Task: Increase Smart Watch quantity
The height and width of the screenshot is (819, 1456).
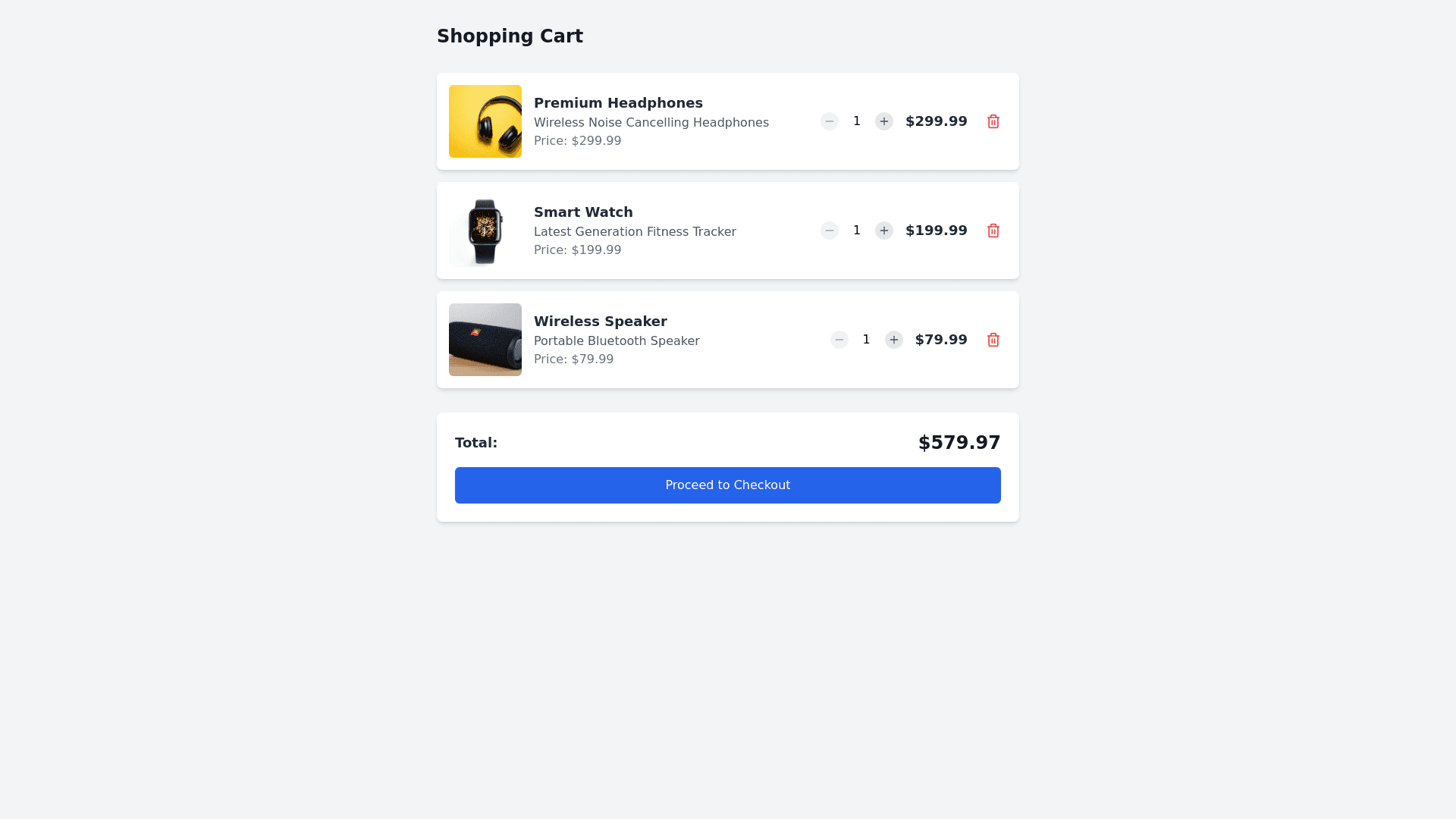Action: tap(884, 231)
